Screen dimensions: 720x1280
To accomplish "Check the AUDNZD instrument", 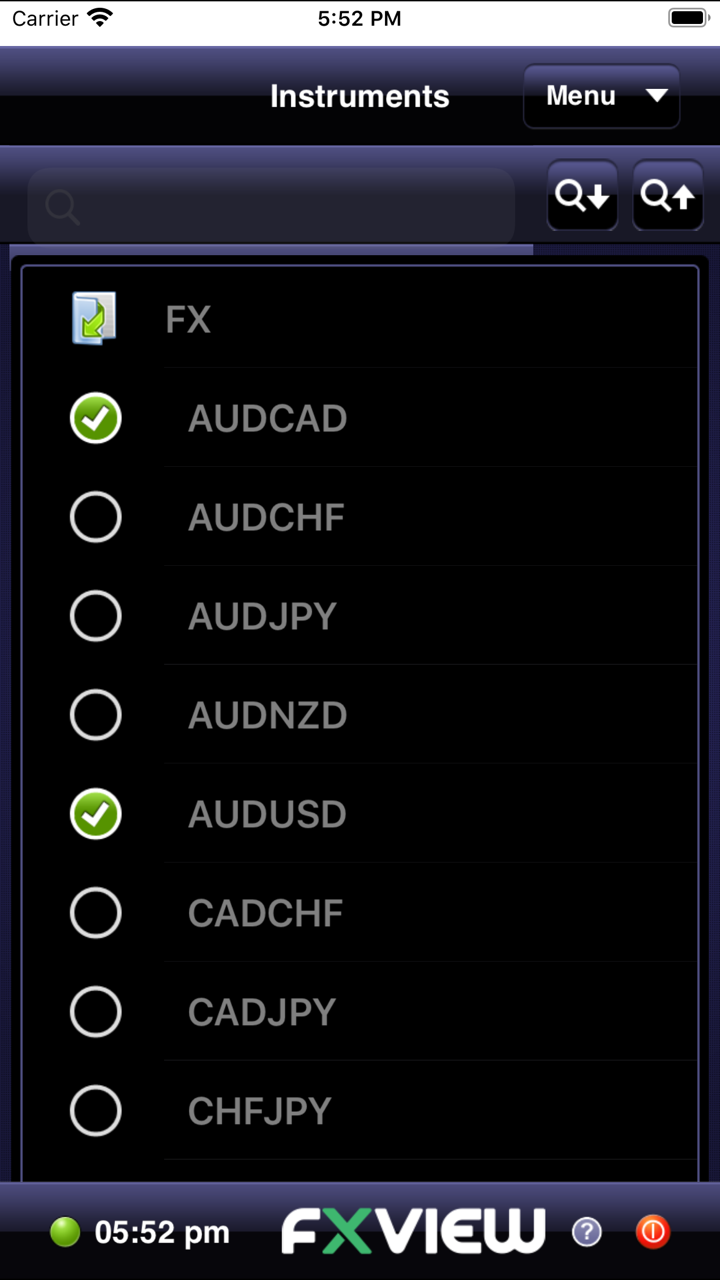I will 96,715.
